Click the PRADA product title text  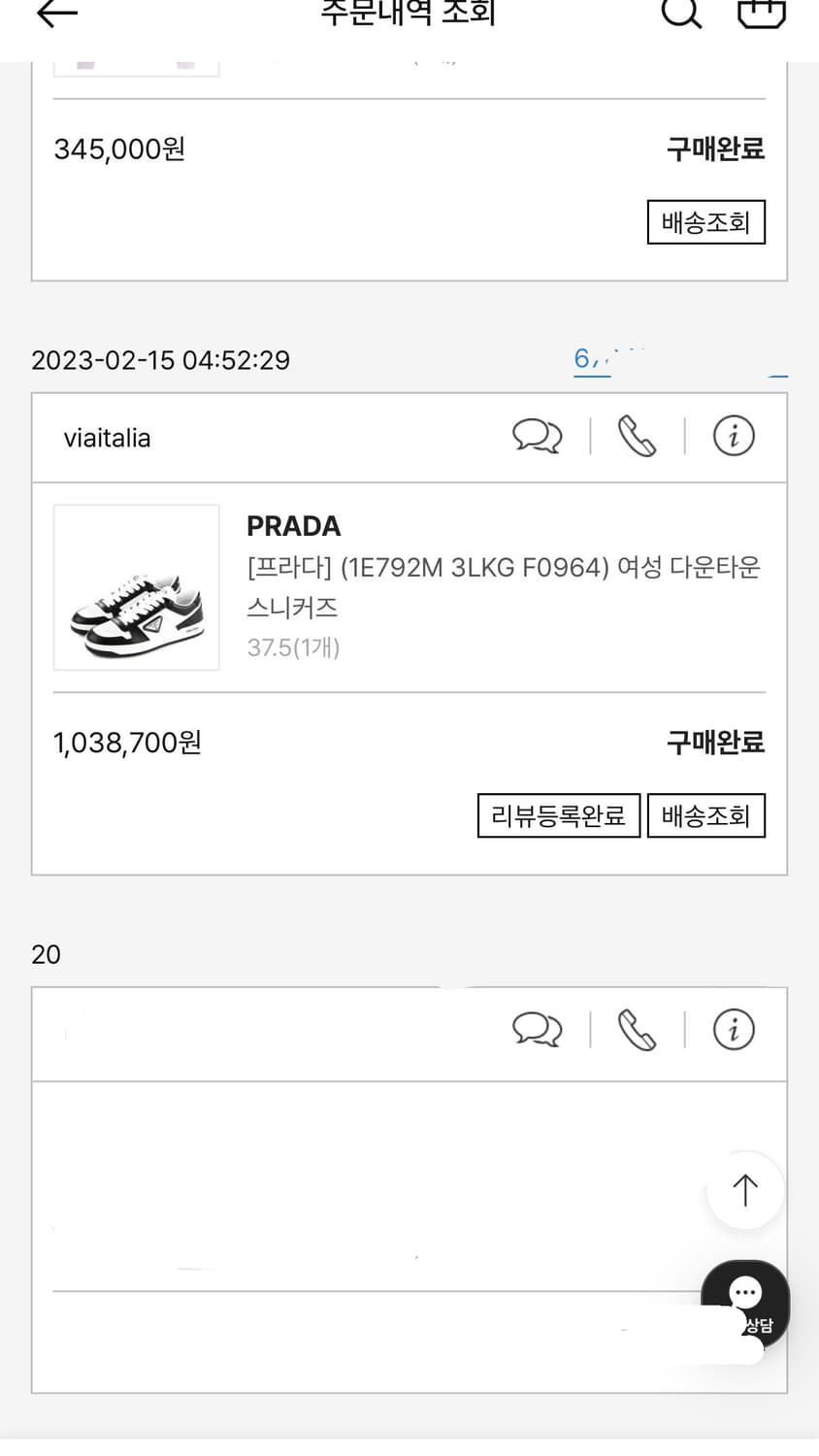click(x=293, y=526)
